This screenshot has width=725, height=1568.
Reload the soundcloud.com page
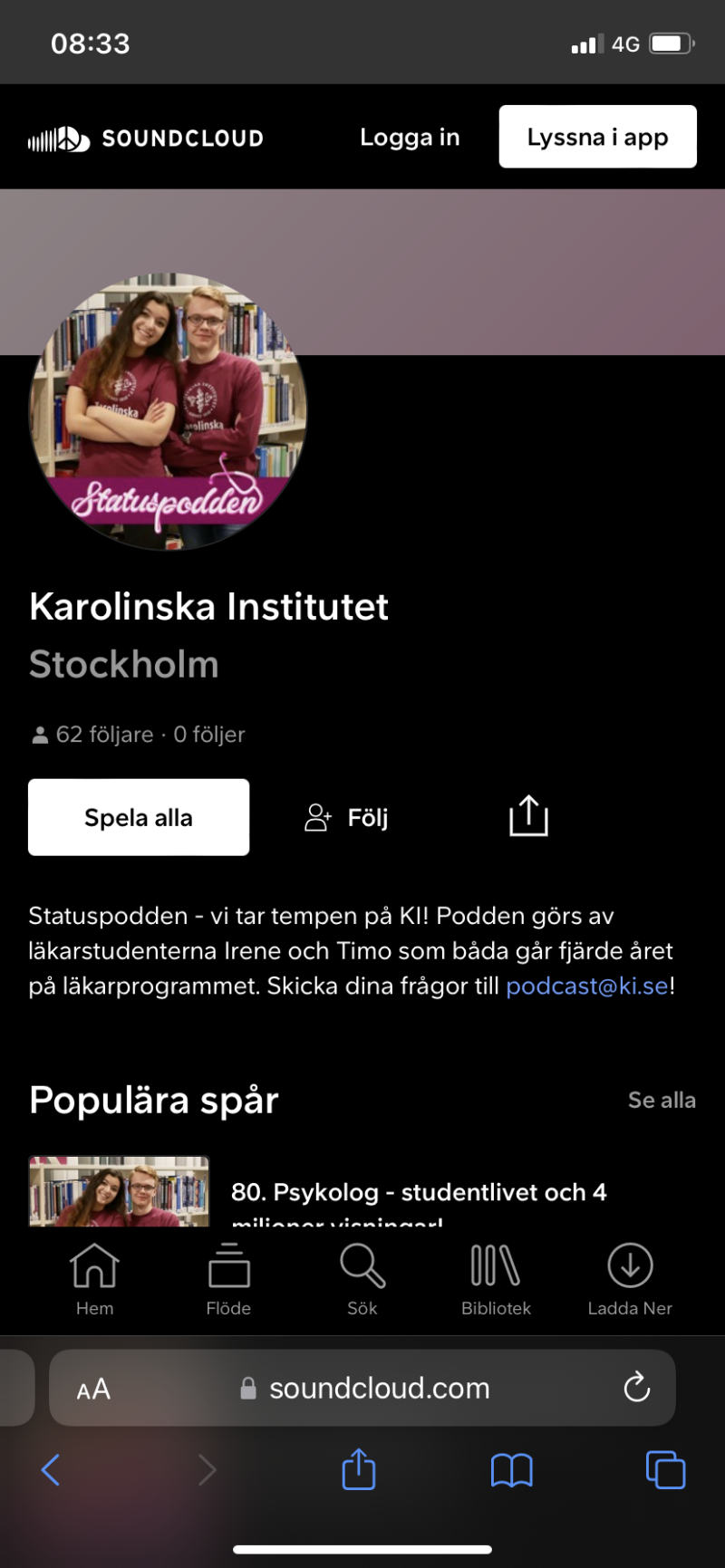(637, 1387)
